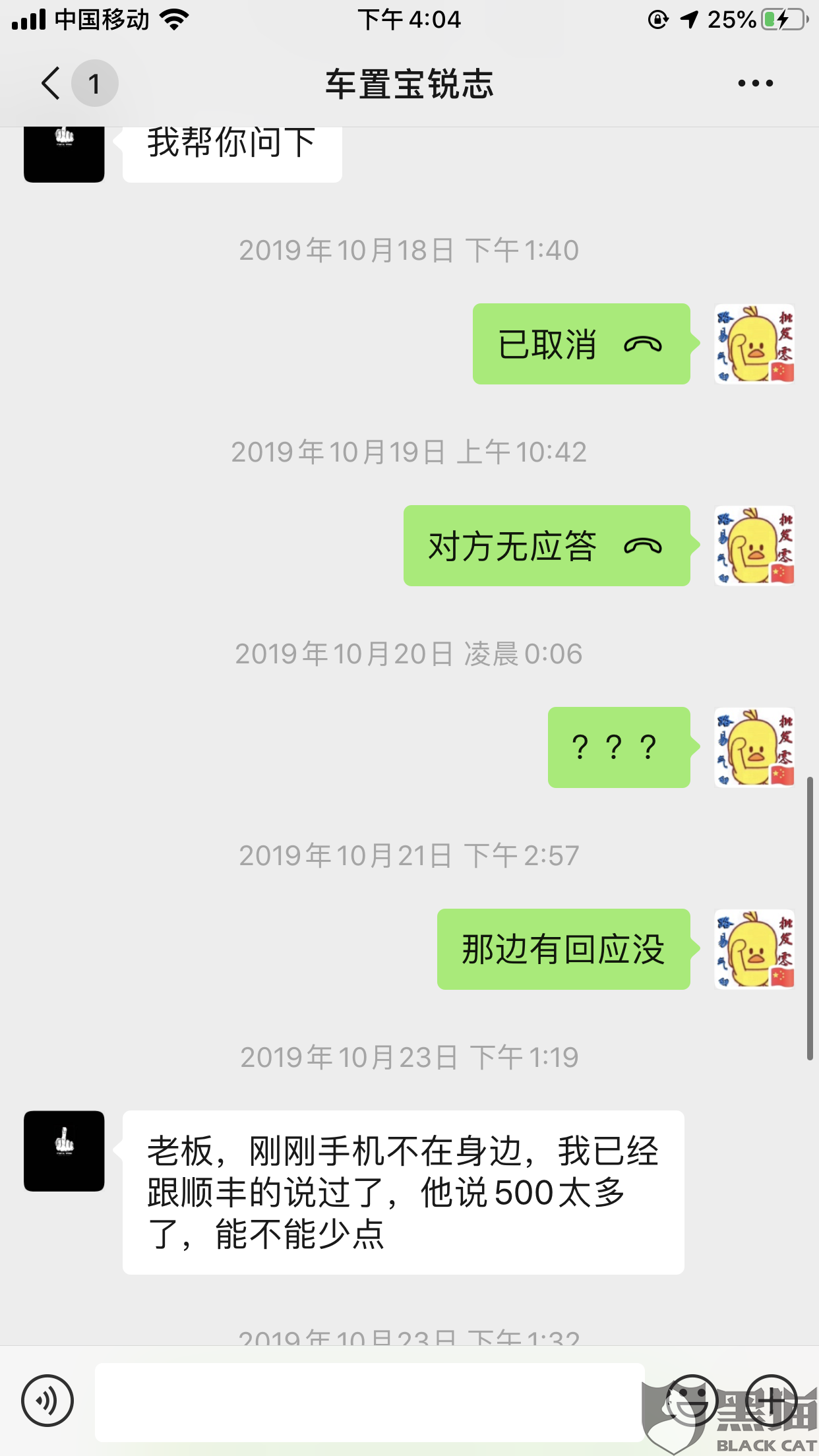
Task: Focus the message text field
Action: point(369,1402)
